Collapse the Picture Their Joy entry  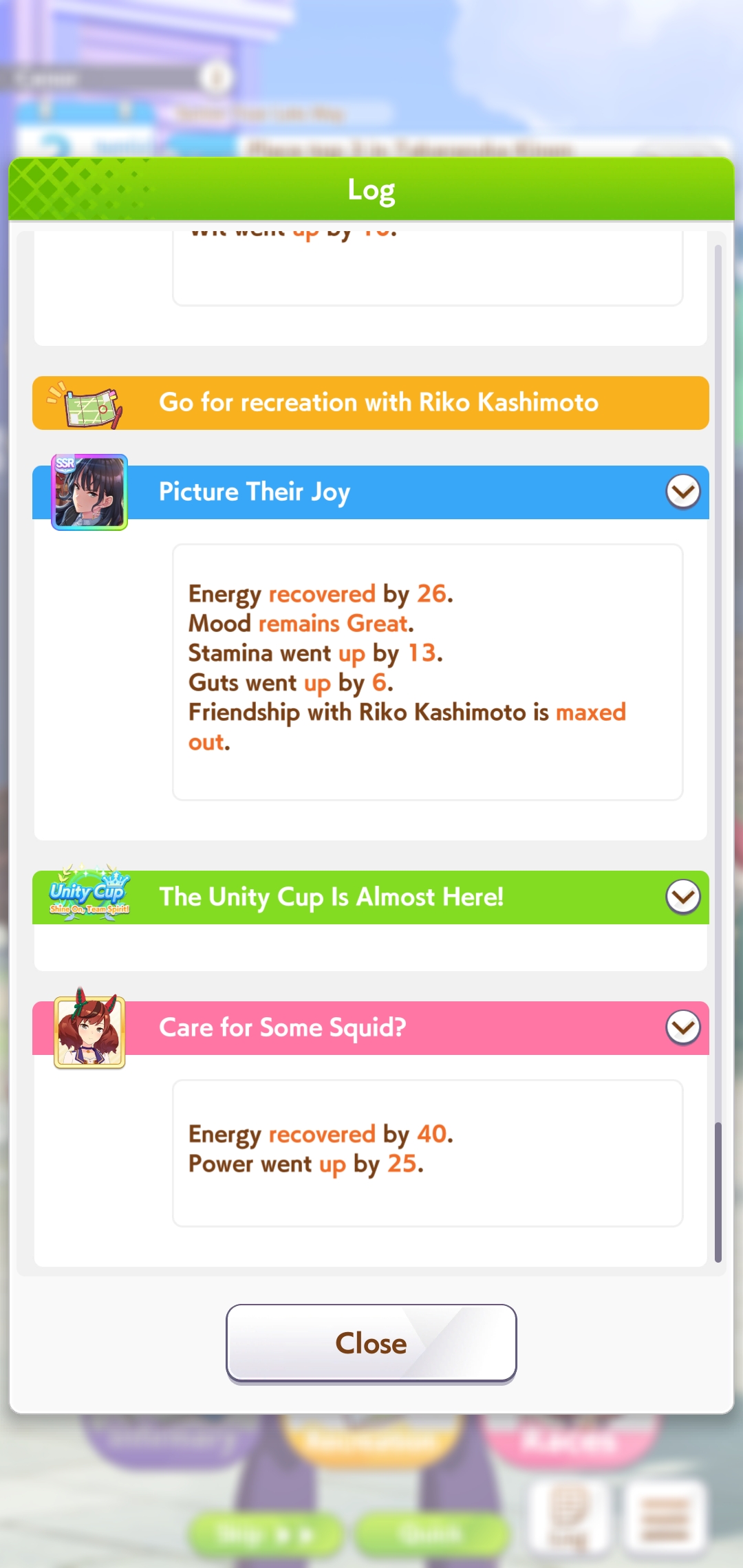click(683, 492)
